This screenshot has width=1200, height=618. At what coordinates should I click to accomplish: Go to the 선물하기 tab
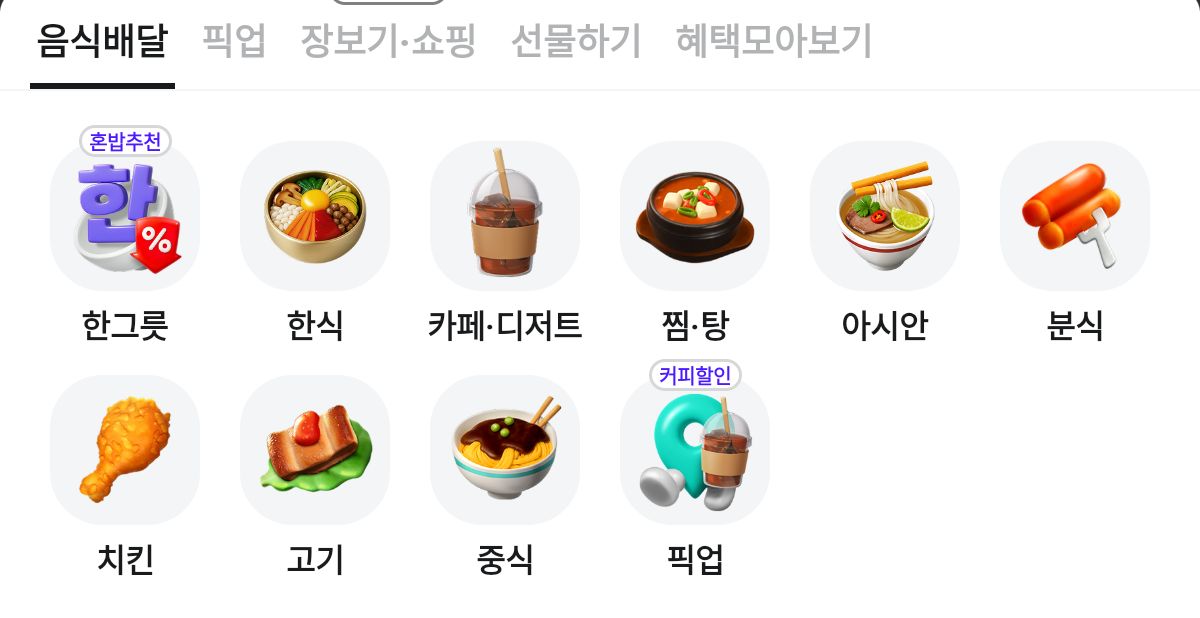pos(576,42)
